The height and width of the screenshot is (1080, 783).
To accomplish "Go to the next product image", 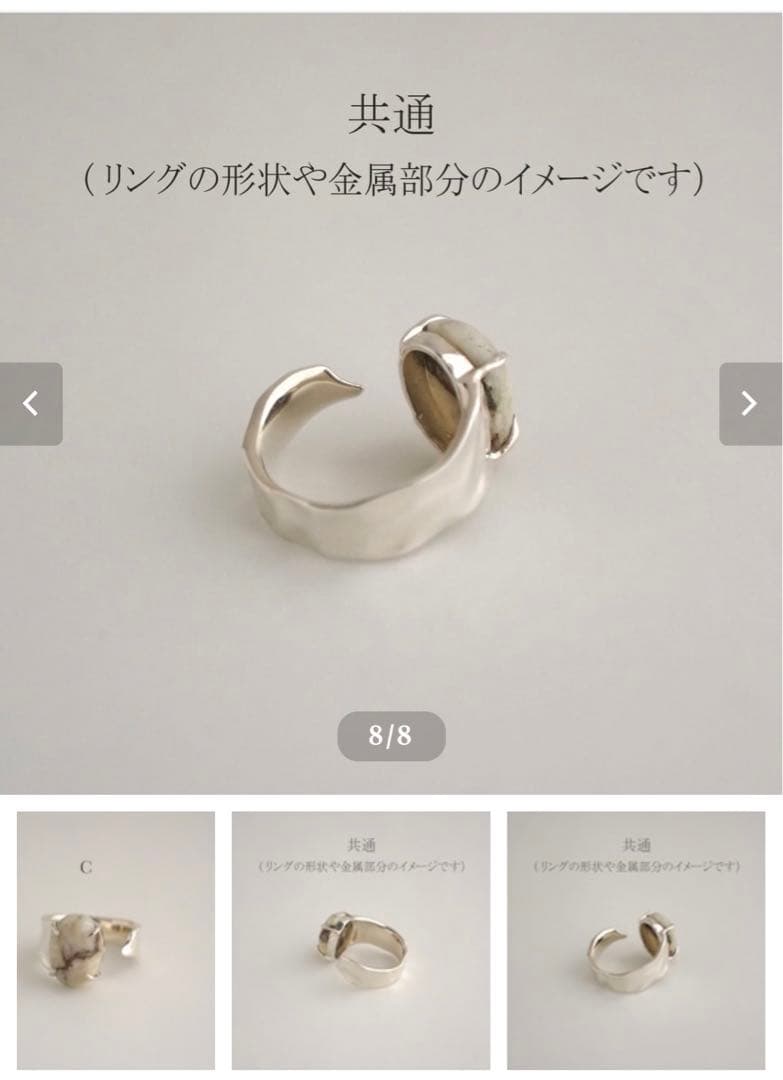I will pyautogui.click(x=750, y=404).
